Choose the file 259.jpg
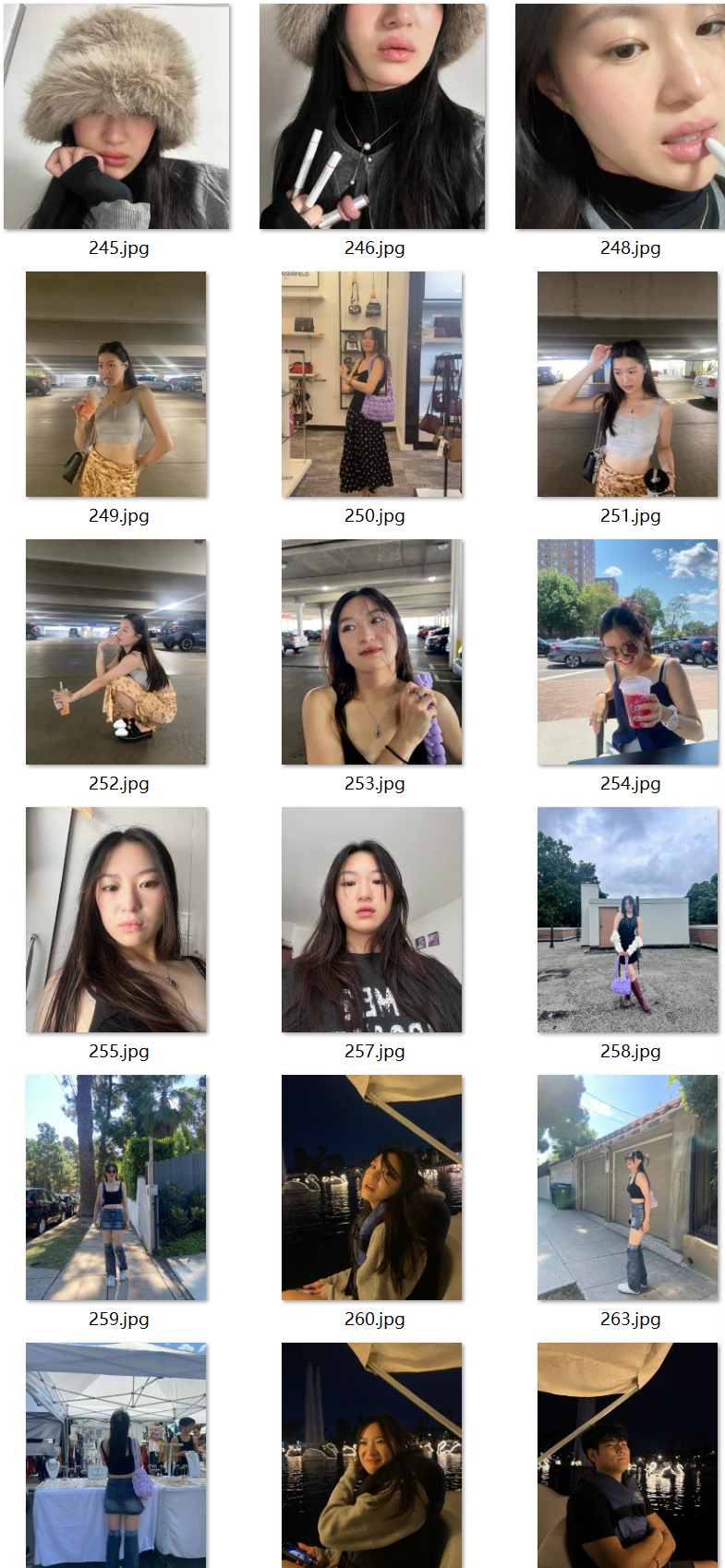 pyautogui.click(x=116, y=1188)
